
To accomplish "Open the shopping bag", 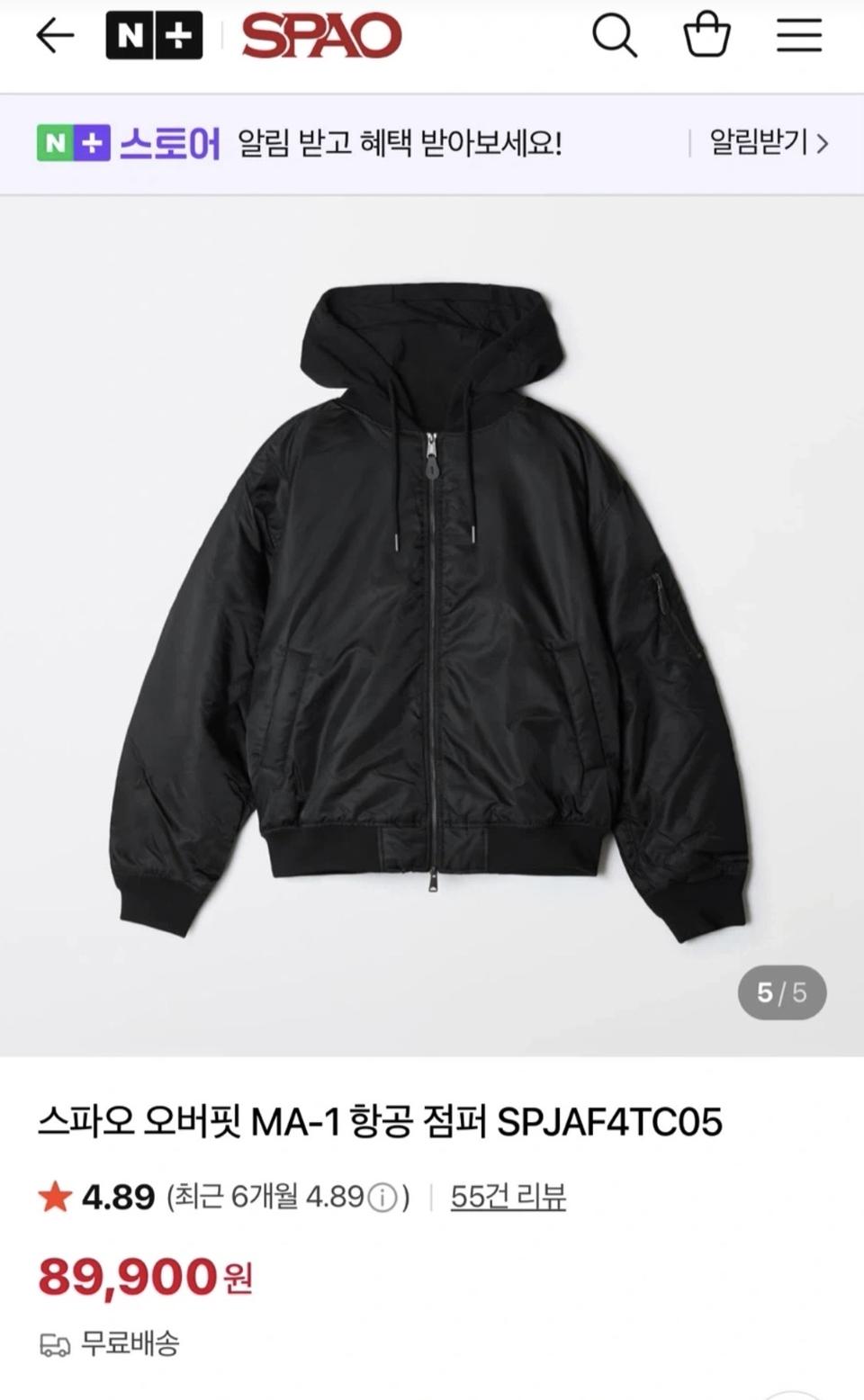I will pos(707,36).
